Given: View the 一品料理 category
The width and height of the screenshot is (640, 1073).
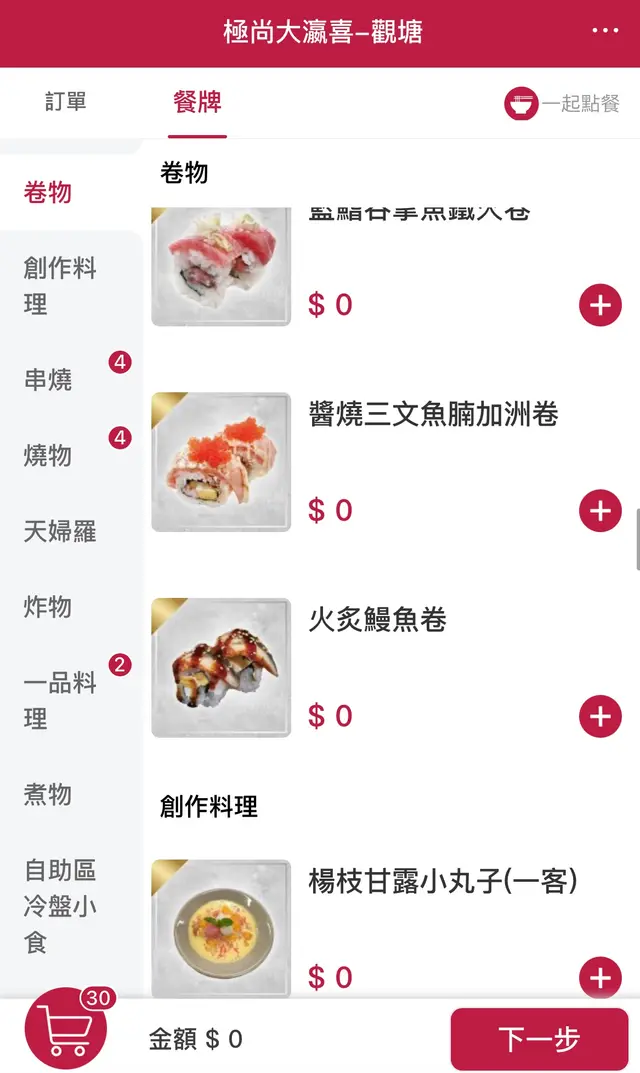Looking at the screenshot, I should (x=60, y=700).
